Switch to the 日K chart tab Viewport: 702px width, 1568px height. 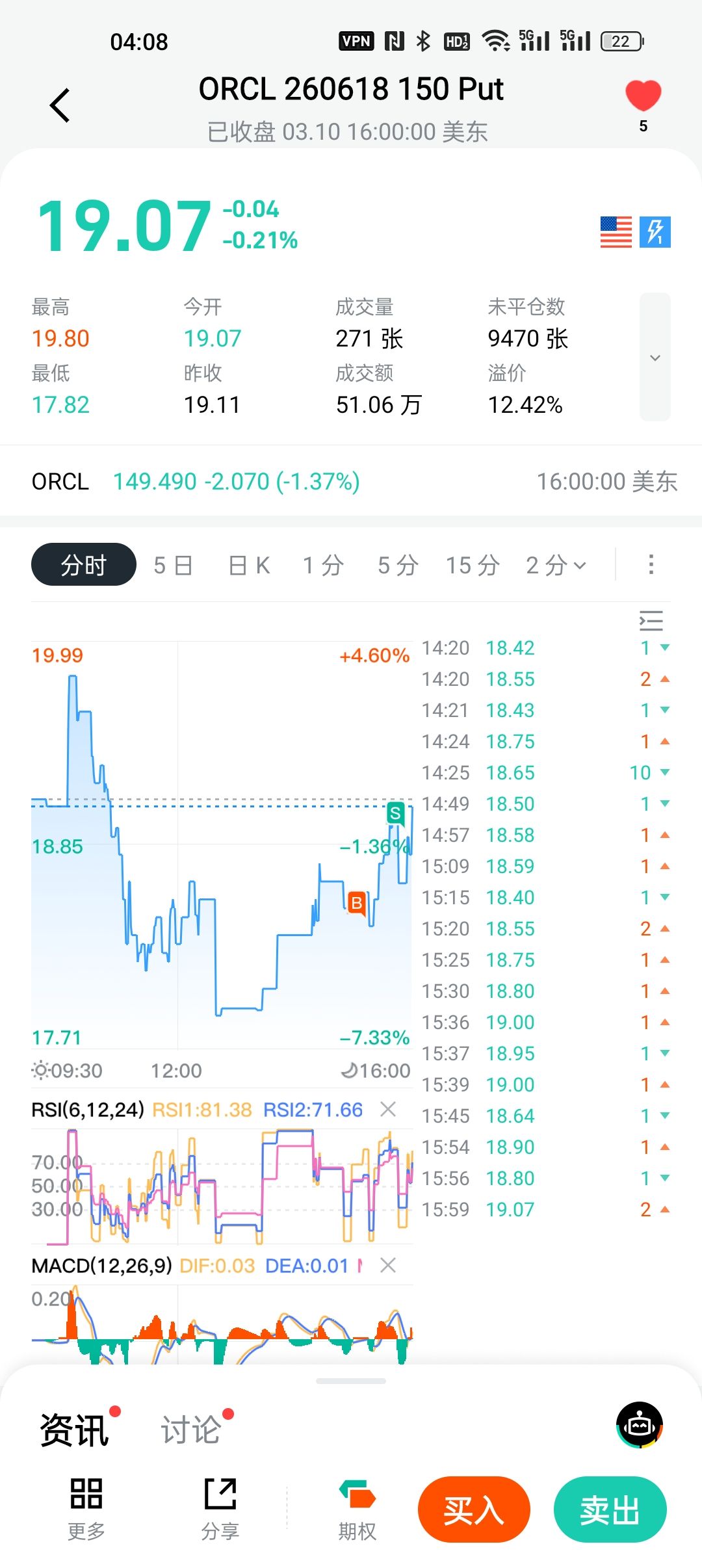[250, 565]
